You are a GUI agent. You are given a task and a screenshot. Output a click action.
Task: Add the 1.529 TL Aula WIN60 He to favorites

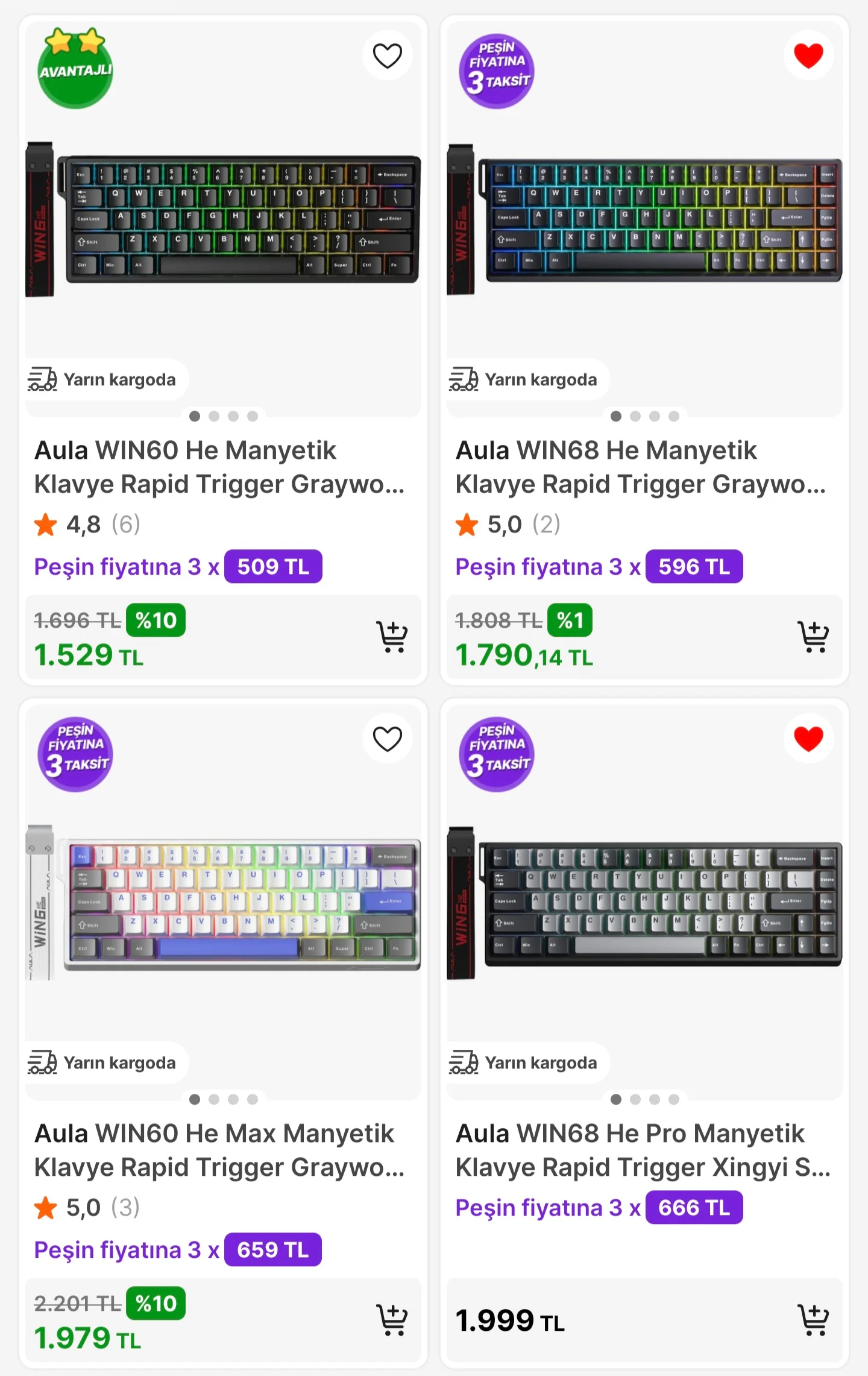pyautogui.click(x=387, y=56)
